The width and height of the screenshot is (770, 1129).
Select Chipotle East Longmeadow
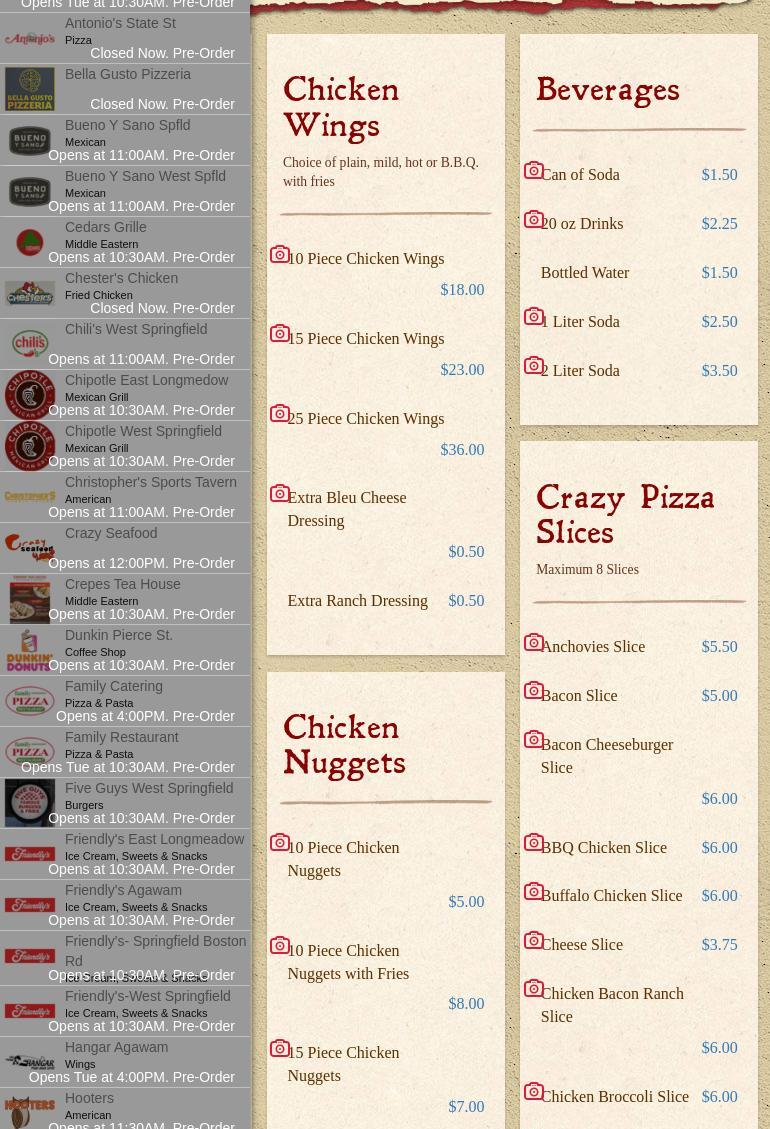146,380
